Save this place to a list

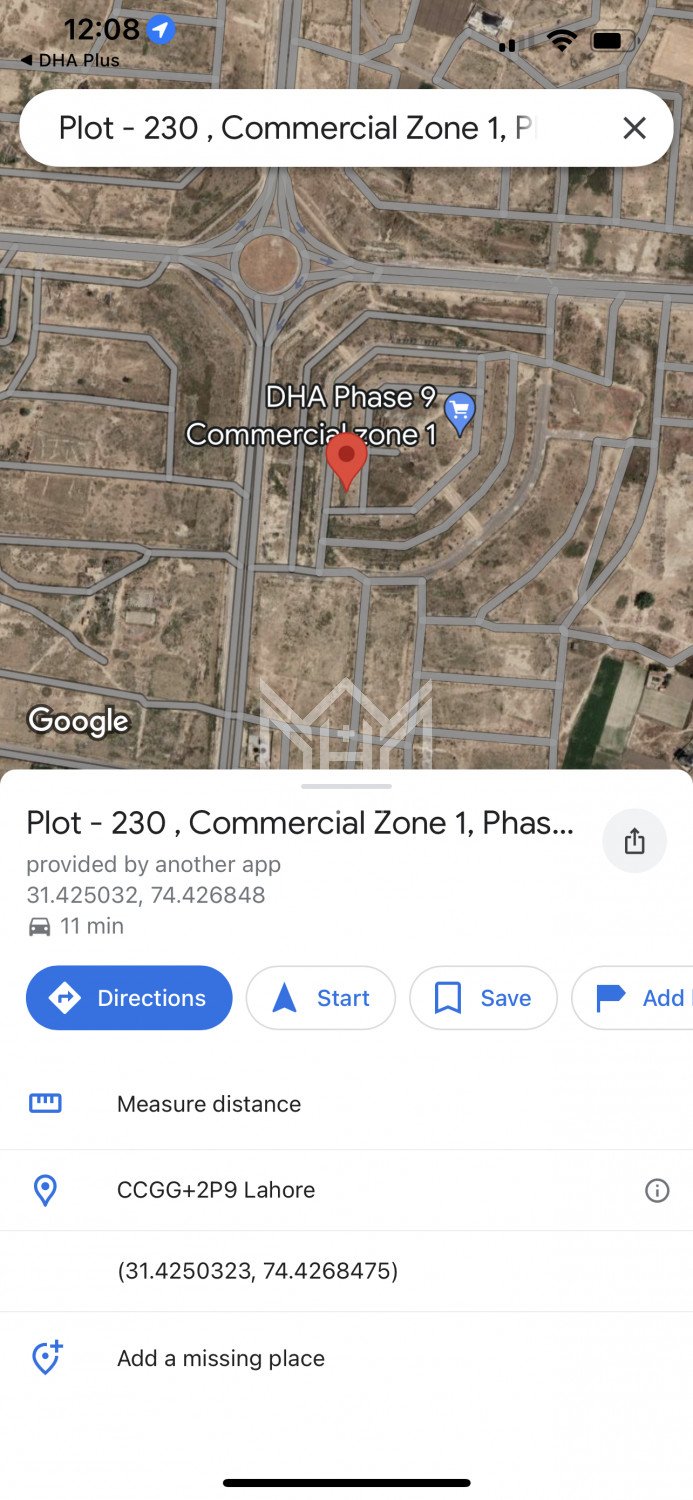(483, 998)
